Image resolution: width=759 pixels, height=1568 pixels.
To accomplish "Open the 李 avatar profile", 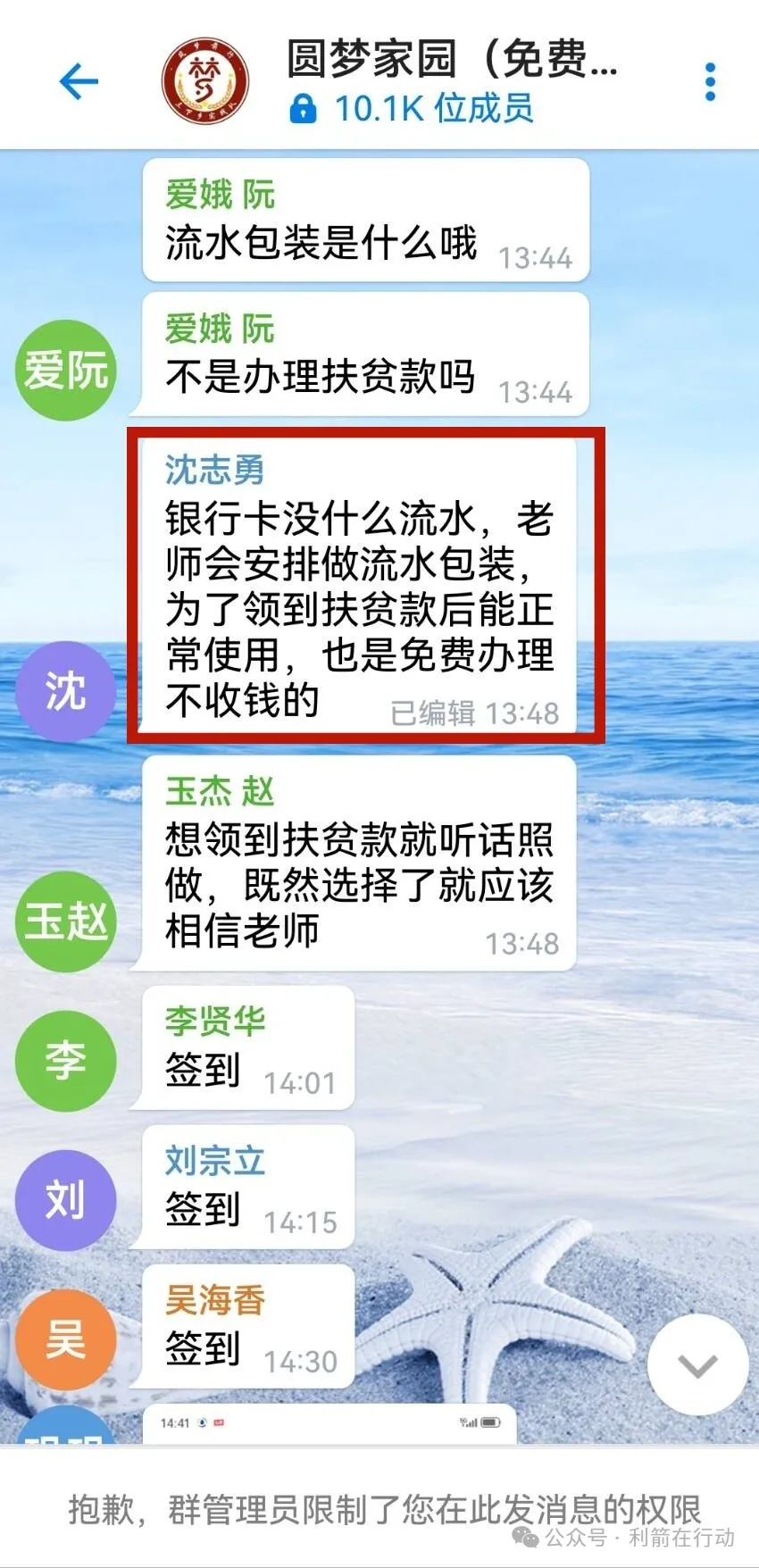I will tap(66, 1060).
